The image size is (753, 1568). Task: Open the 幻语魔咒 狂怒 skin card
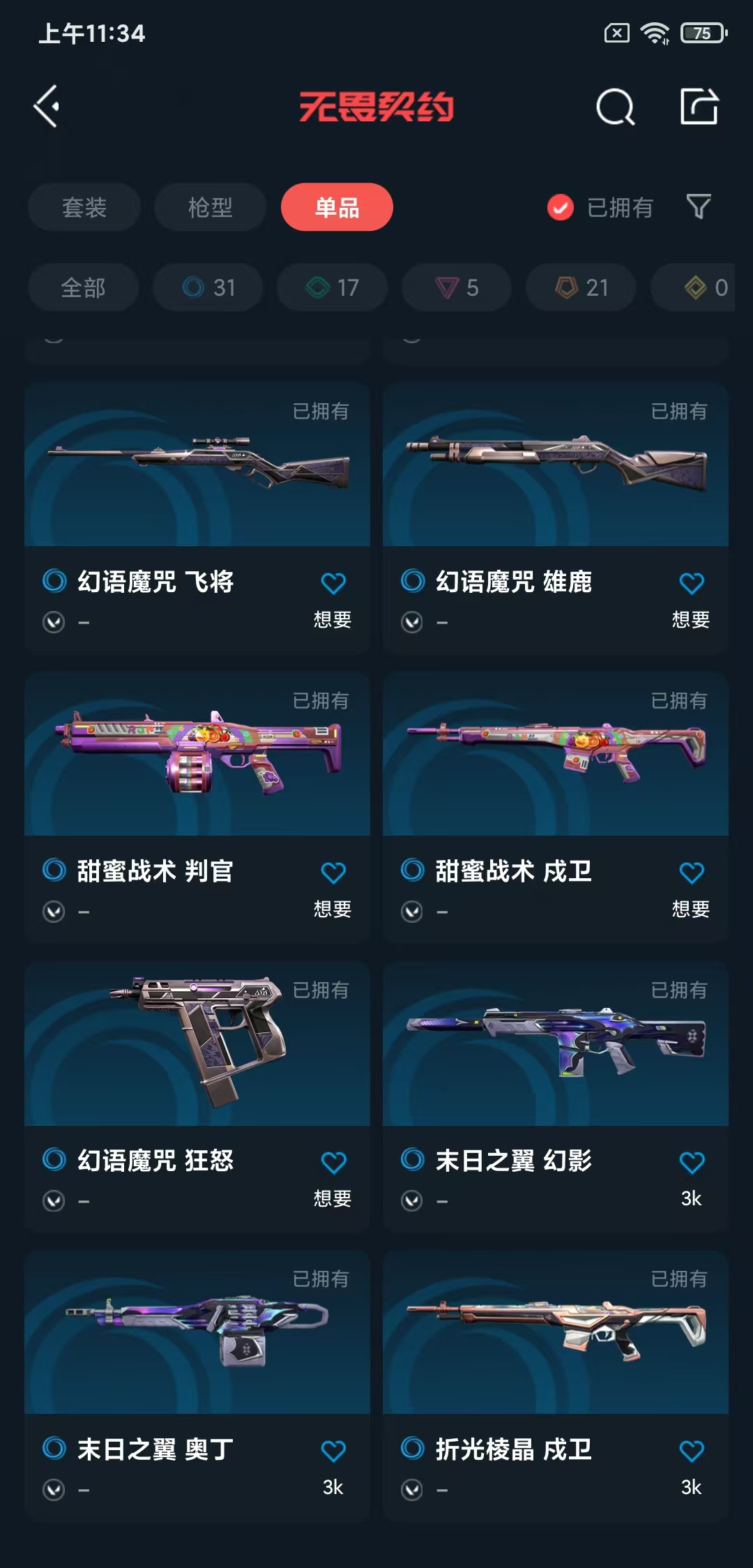pos(197,1044)
